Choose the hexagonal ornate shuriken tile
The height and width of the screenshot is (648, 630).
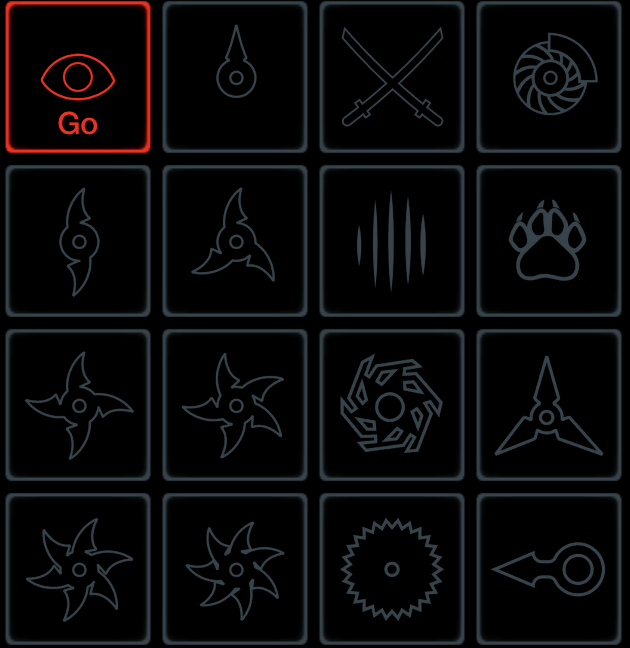(392, 405)
